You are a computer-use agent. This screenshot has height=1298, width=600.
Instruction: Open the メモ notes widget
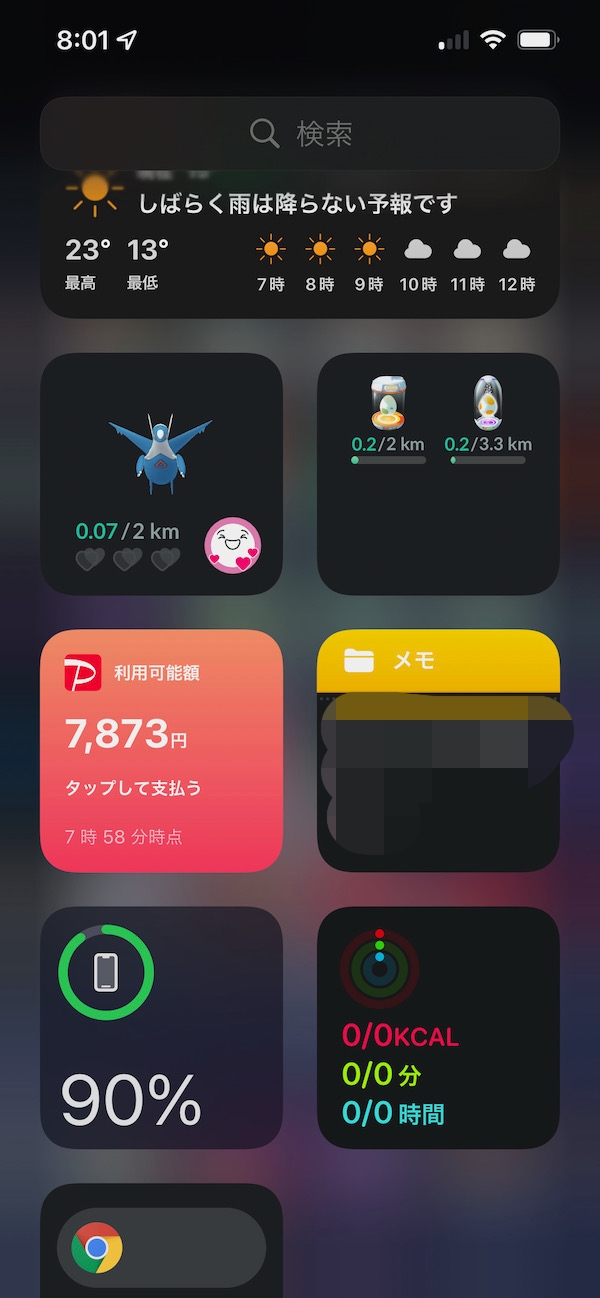click(x=438, y=751)
